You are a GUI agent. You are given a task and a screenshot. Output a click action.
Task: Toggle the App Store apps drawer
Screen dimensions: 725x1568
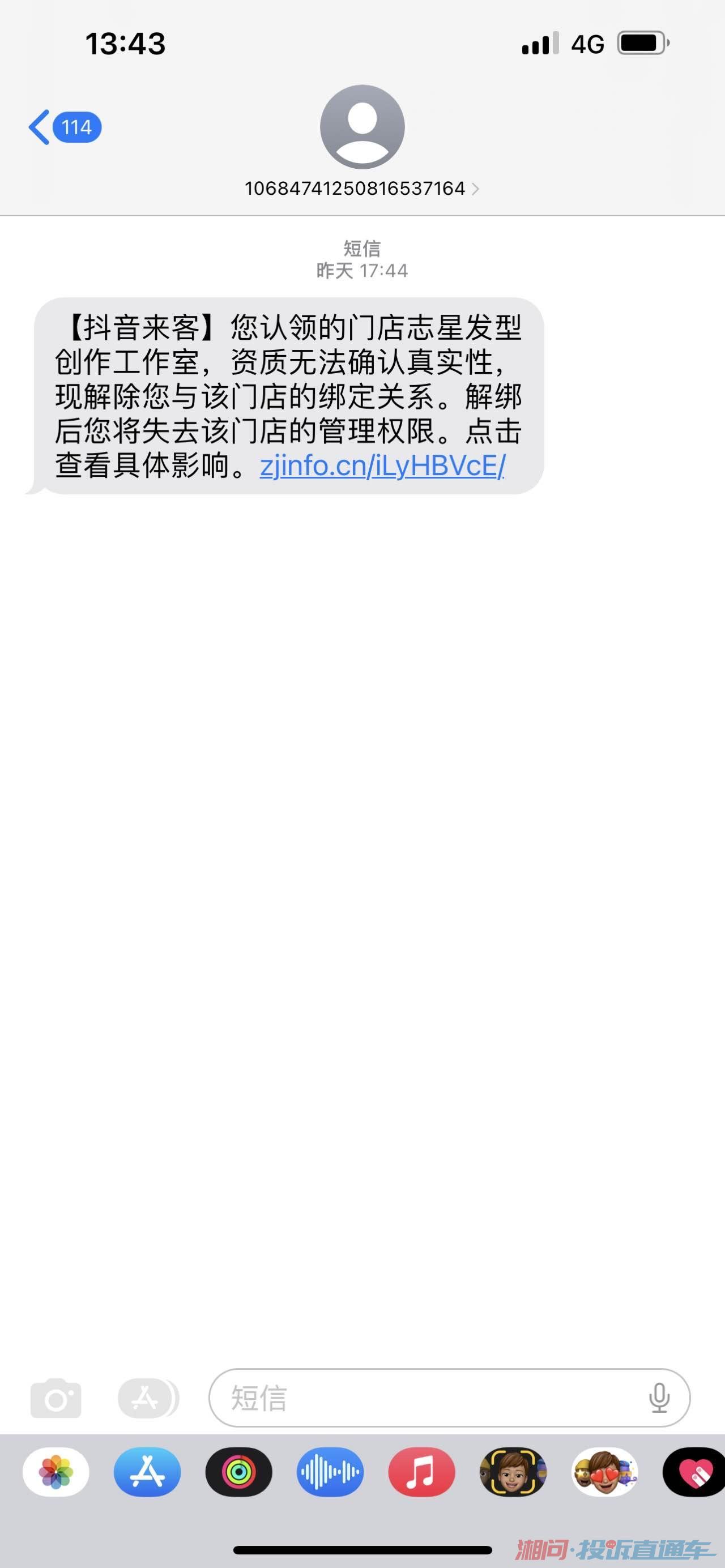tap(147, 1398)
